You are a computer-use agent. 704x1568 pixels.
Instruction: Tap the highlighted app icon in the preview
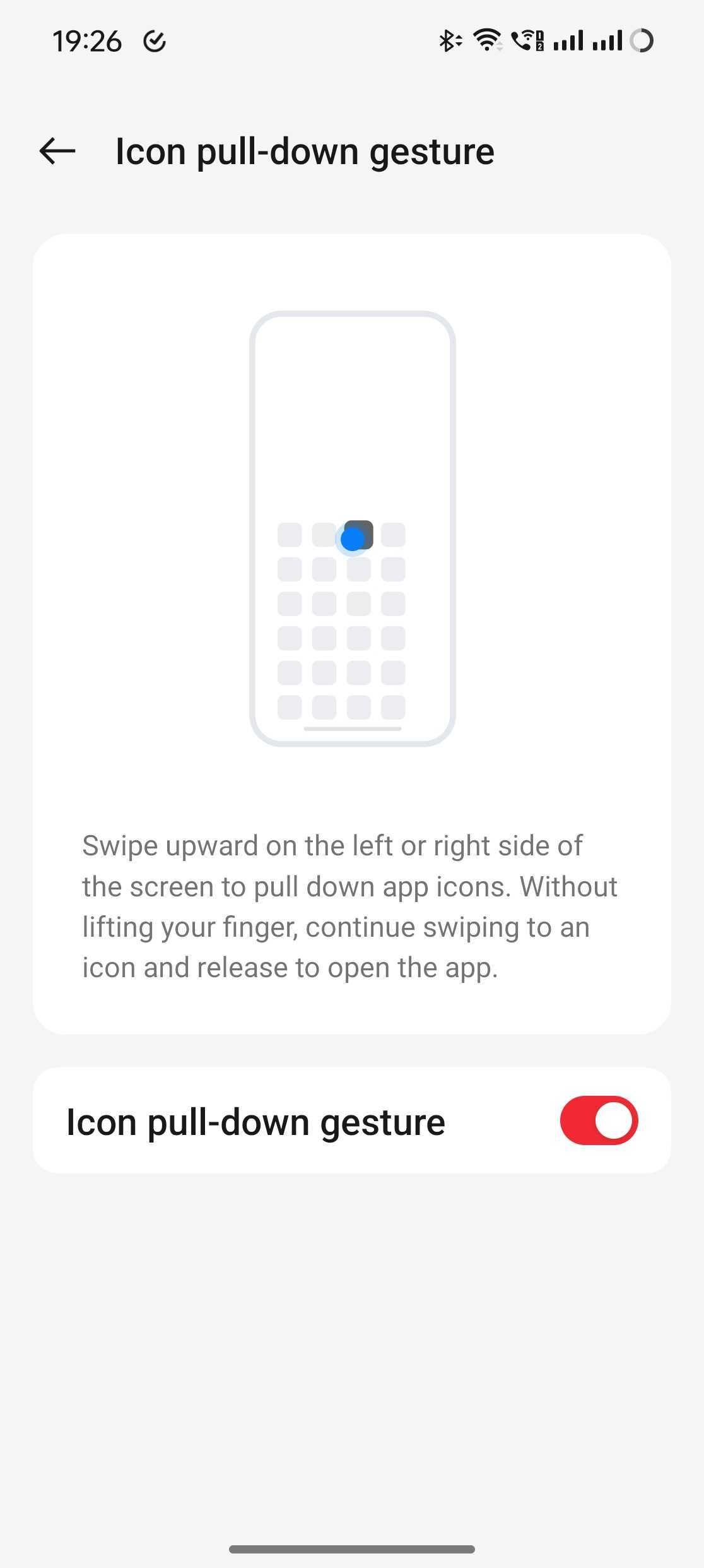(x=360, y=532)
